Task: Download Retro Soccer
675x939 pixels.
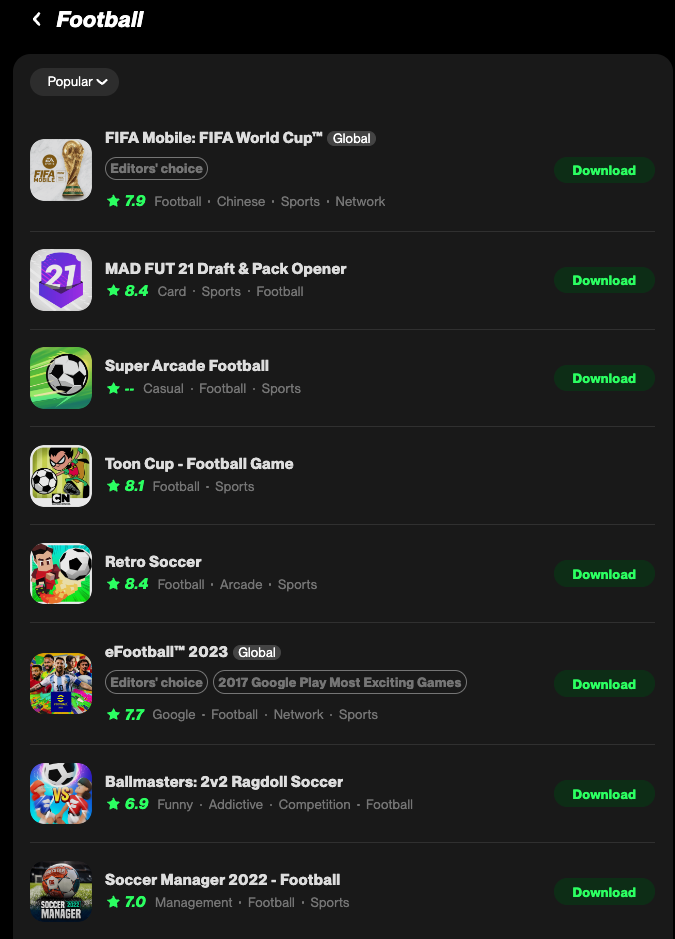Action: (x=604, y=574)
